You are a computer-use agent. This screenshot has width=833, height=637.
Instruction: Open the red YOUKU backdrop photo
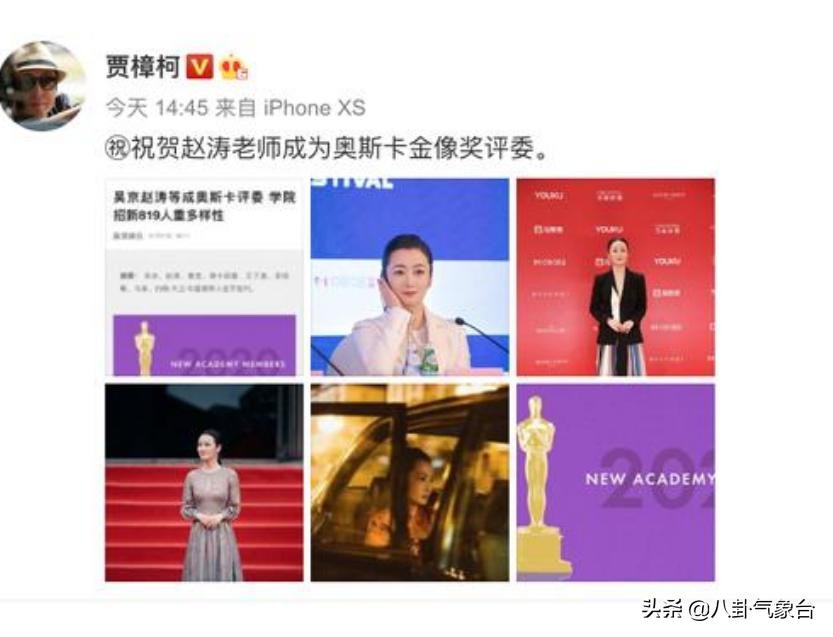(x=615, y=277)
